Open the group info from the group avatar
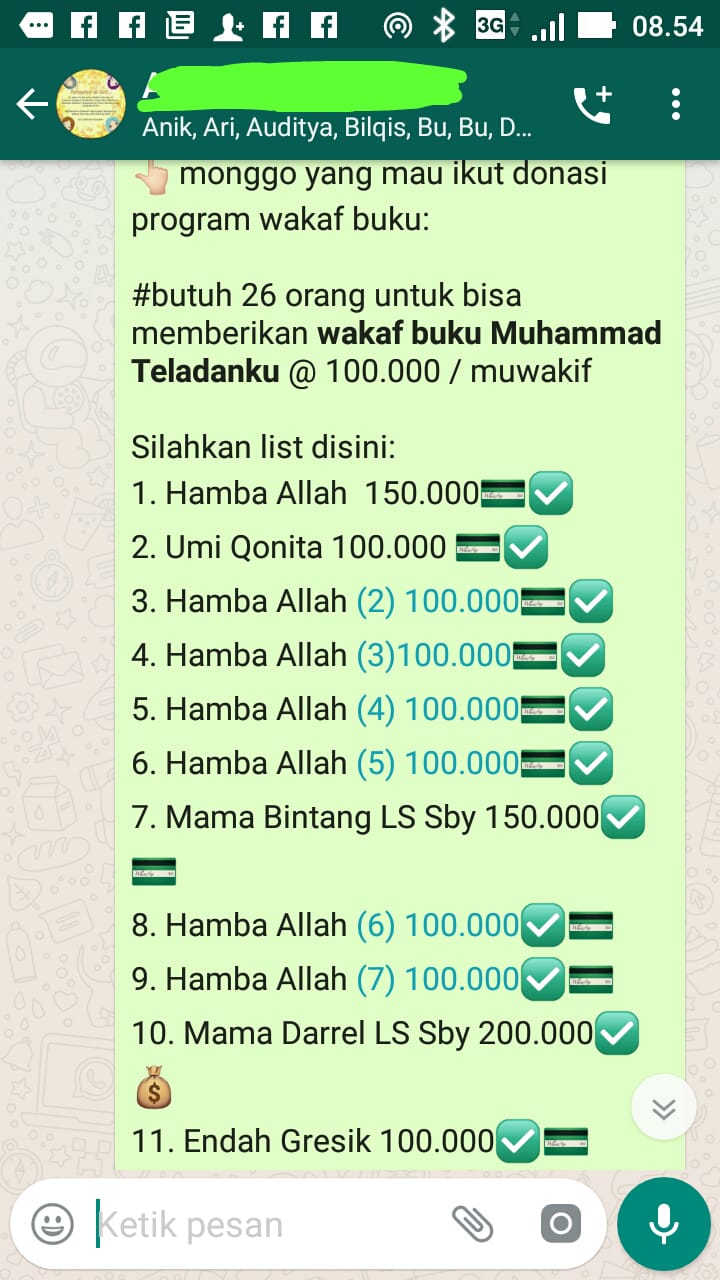The height and width of the screenshot is (1280, 720). click(x=91, y=104)
